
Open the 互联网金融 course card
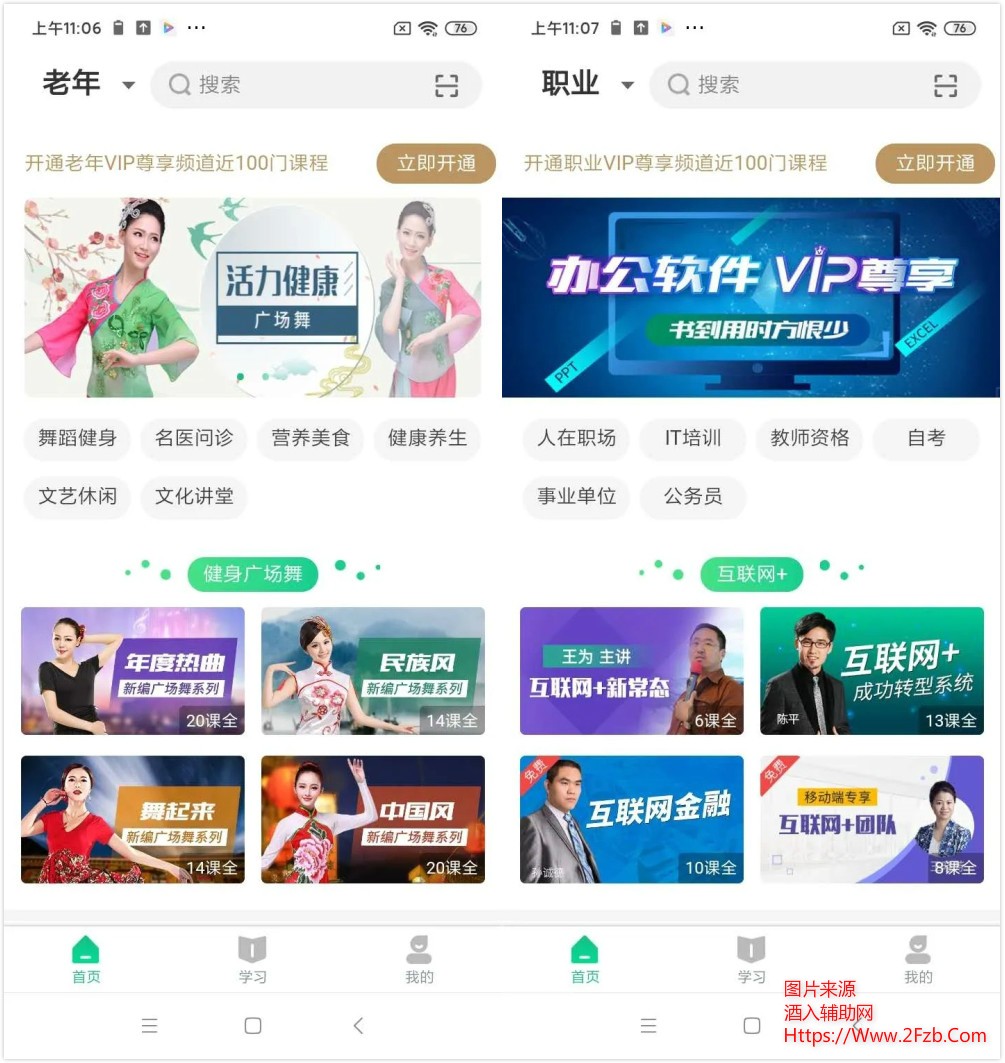[631, 819]
